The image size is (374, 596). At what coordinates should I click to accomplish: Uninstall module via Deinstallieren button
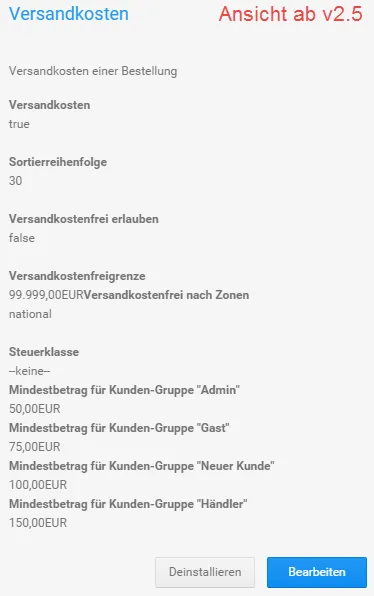[x=205, y=572]
